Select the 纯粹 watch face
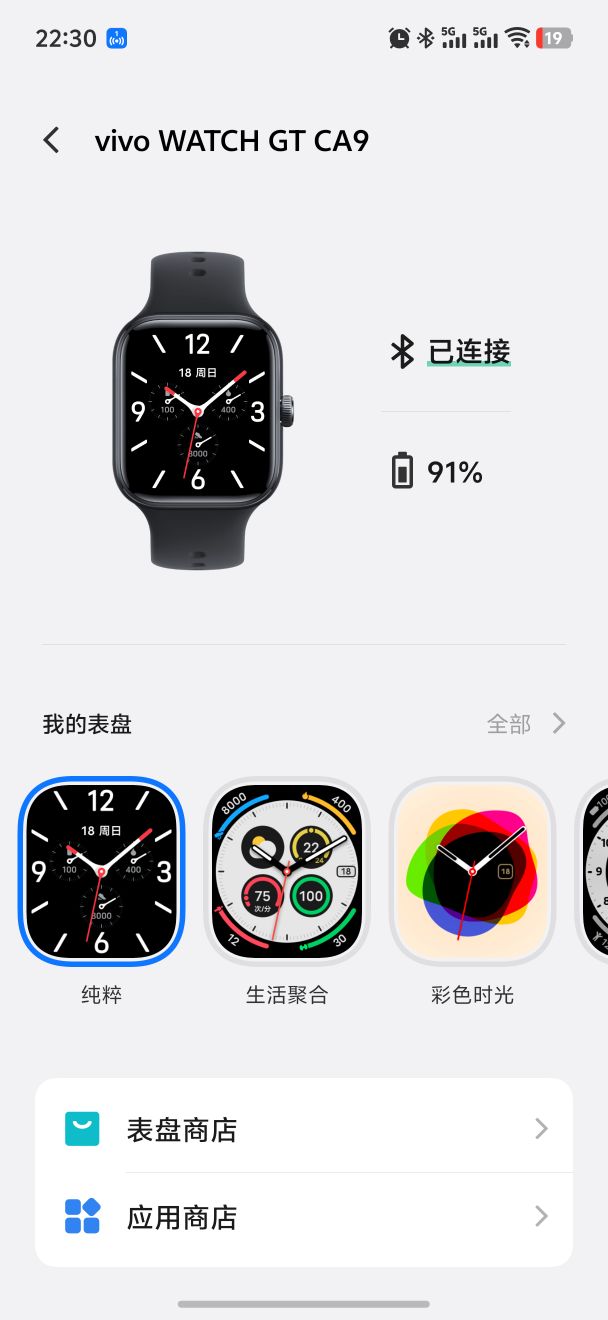The height and width of the screenshot is (1320, 608). pyautogui.click(x=101, y=871)
